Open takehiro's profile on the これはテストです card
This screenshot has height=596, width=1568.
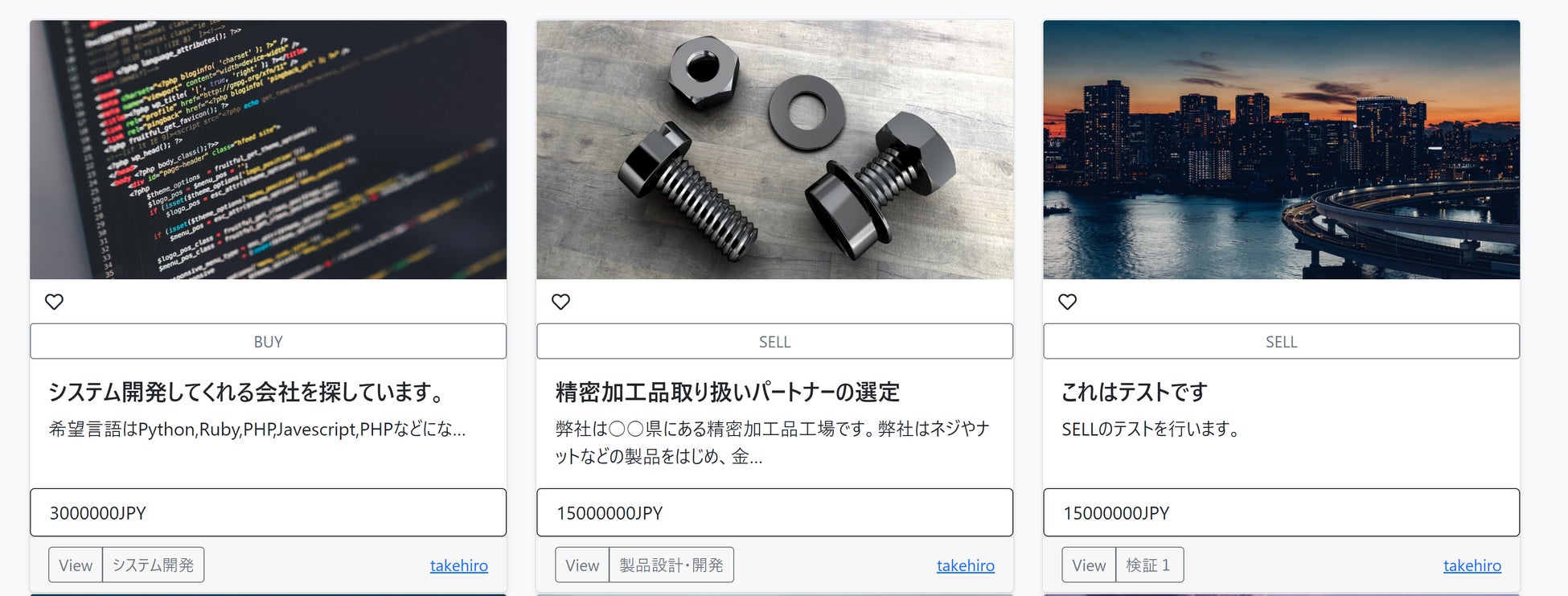pos(1472,565)
